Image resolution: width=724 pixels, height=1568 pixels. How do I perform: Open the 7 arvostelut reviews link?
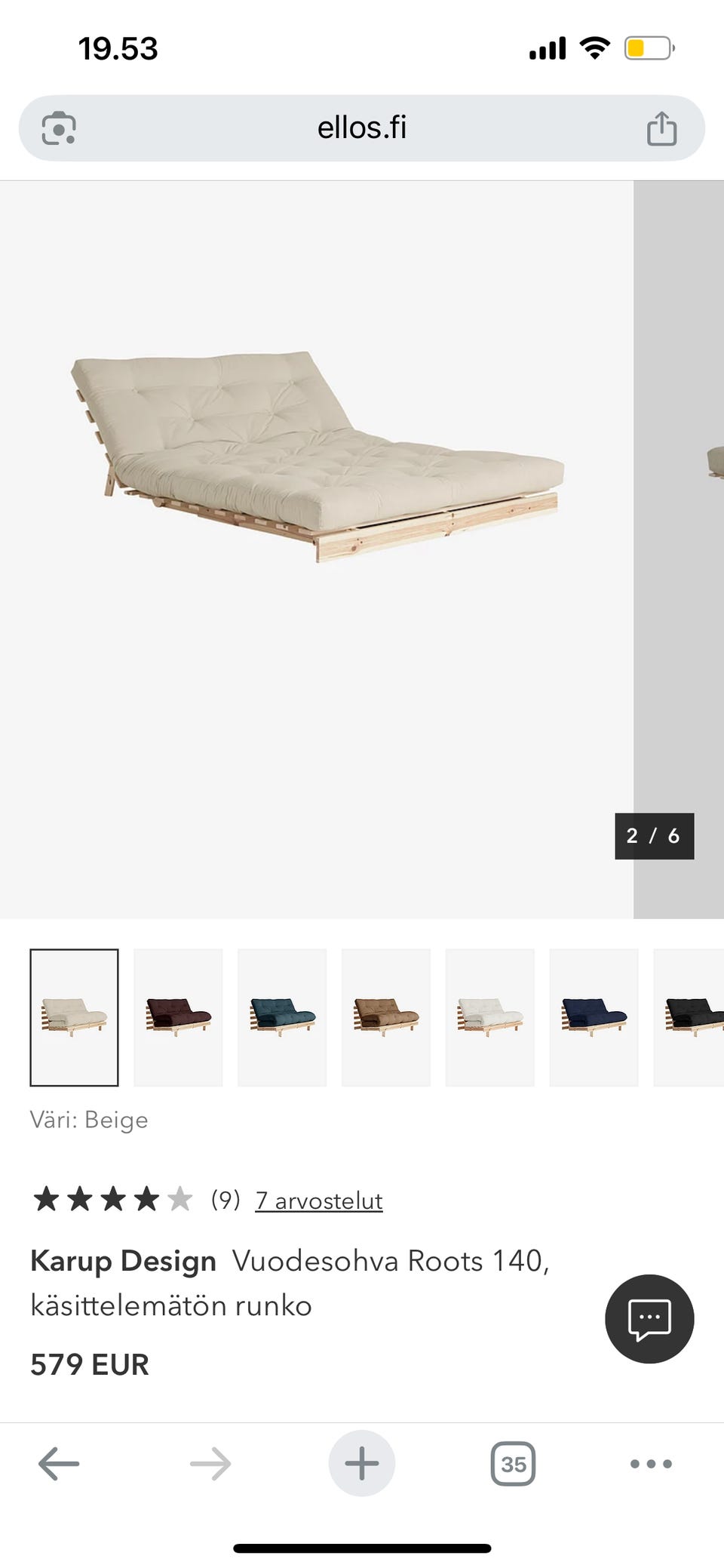pyautogui.click(x=319, y=1201)
